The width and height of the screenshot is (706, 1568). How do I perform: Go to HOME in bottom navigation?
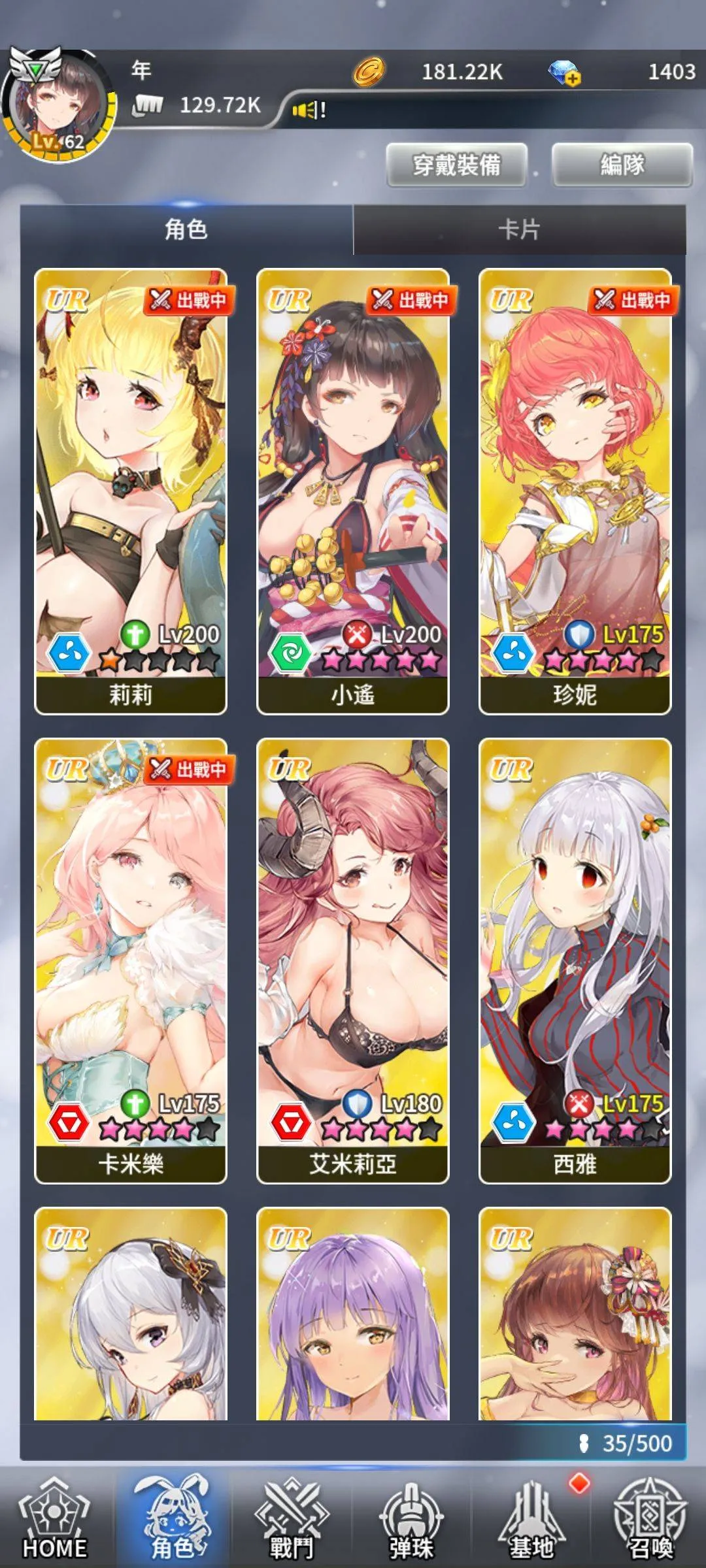[x=55, y=1517]
